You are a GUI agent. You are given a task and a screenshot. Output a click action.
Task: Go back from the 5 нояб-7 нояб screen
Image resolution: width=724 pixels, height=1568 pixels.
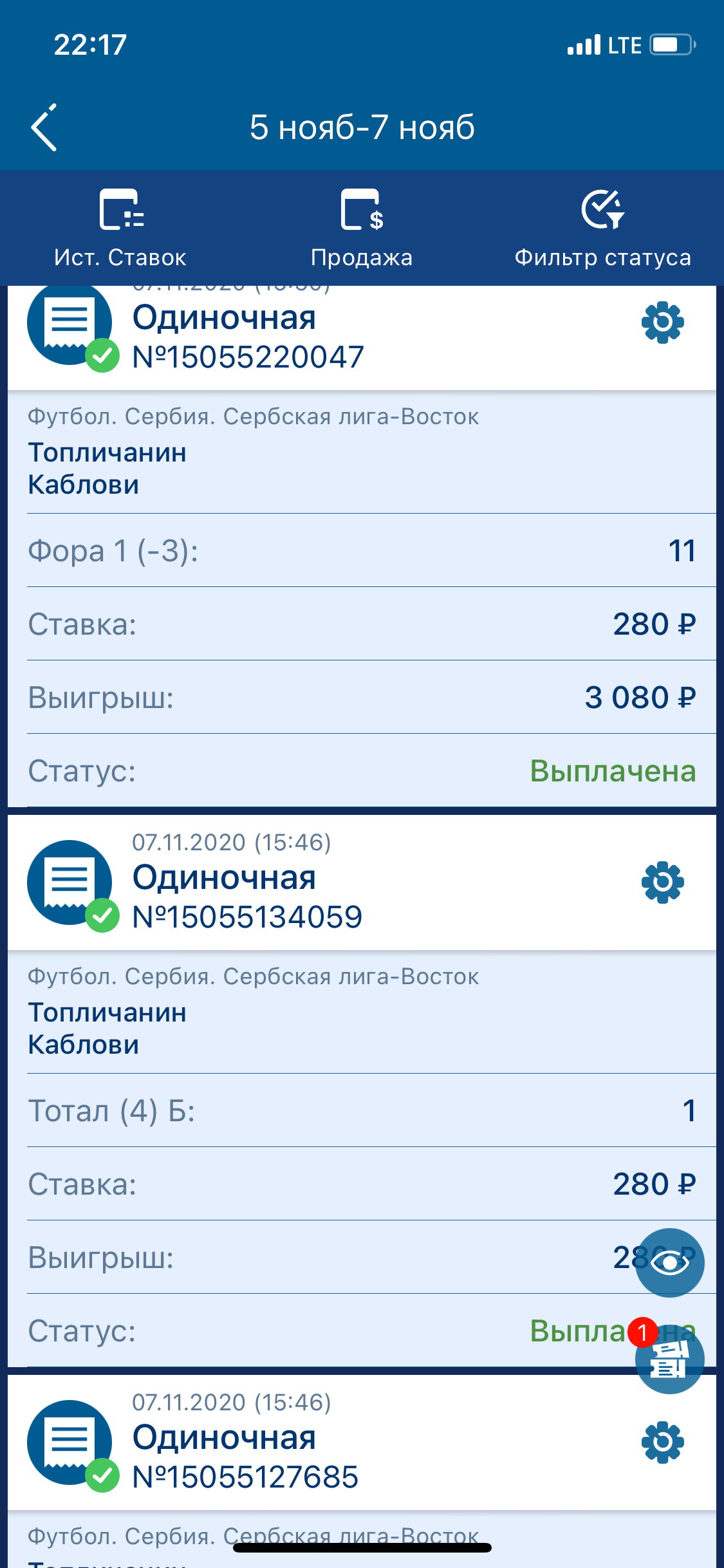[44, 127]
